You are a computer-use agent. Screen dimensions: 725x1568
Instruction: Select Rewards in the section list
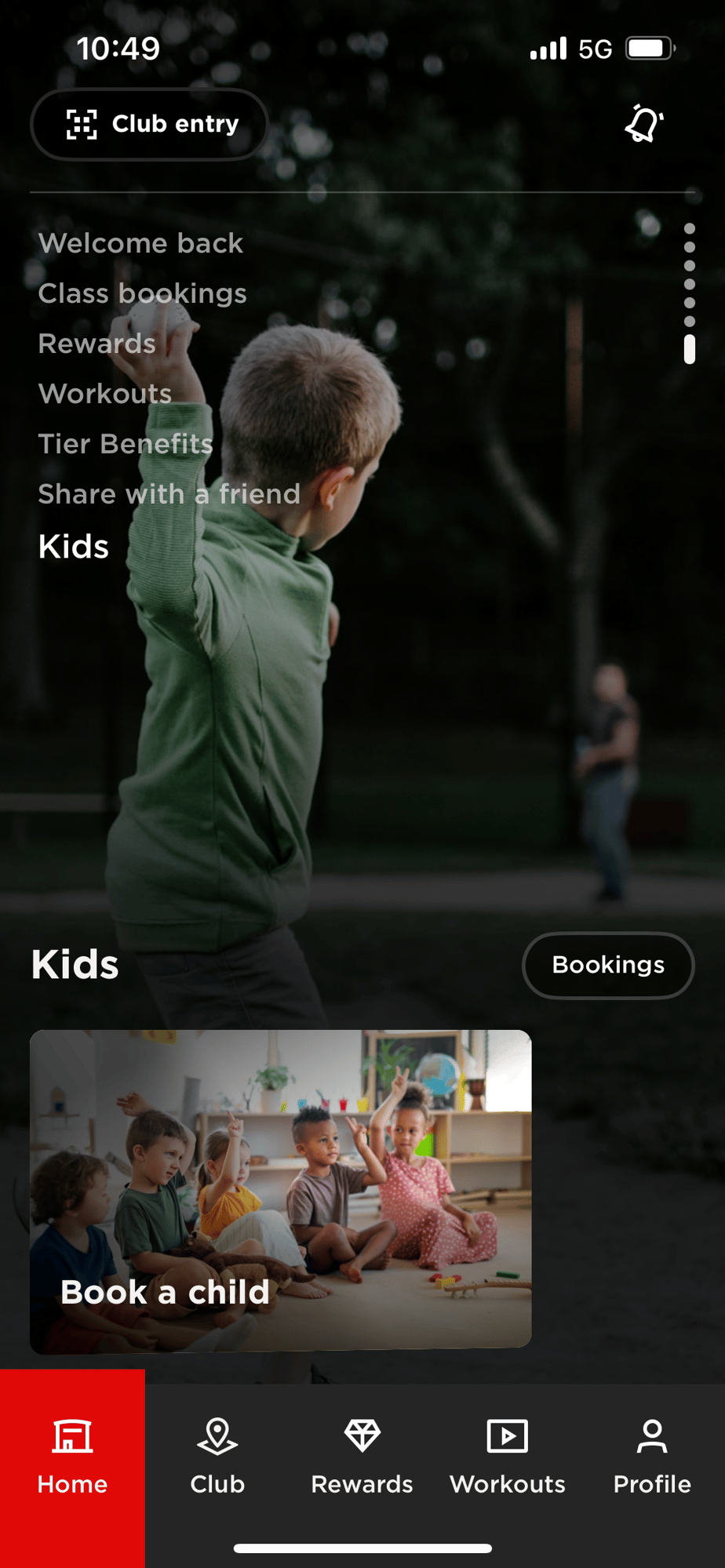[97, 344]
